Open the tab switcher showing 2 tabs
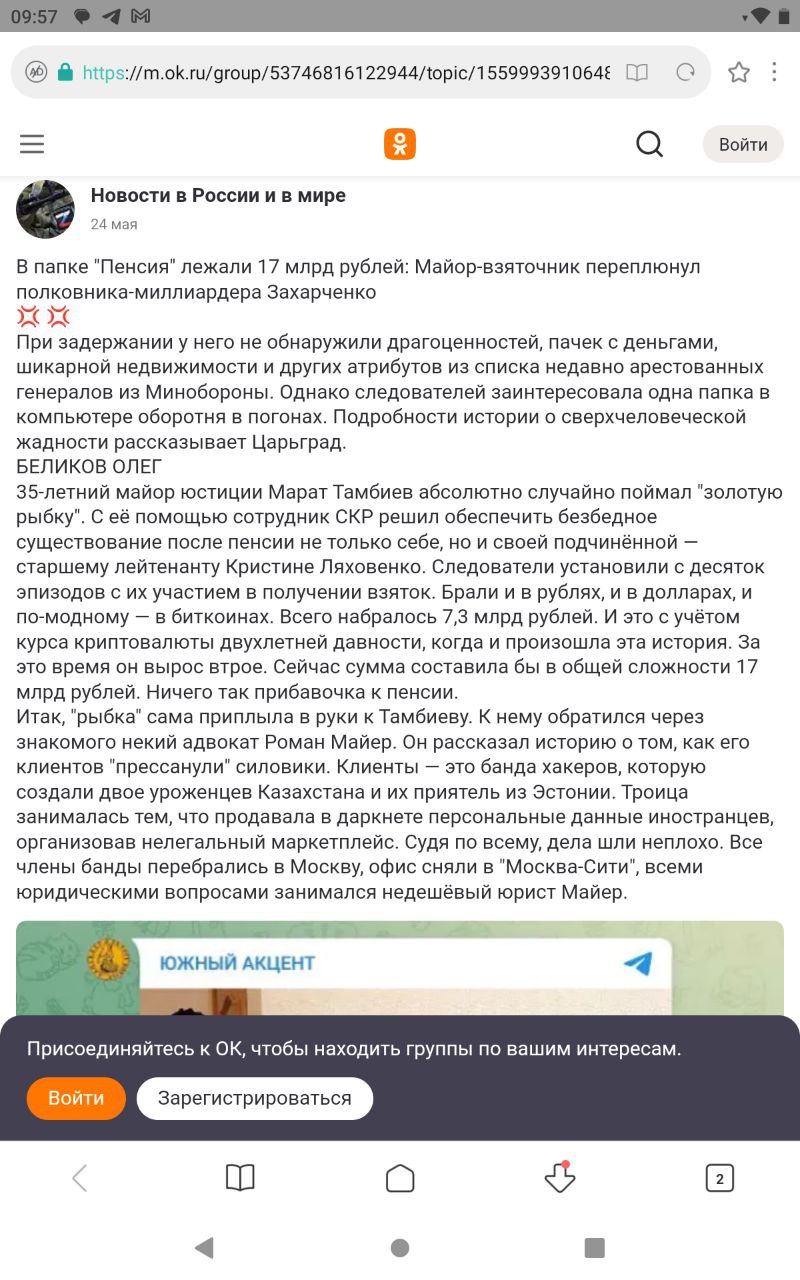This screenshot has width=800, height=1280. 719,1178
